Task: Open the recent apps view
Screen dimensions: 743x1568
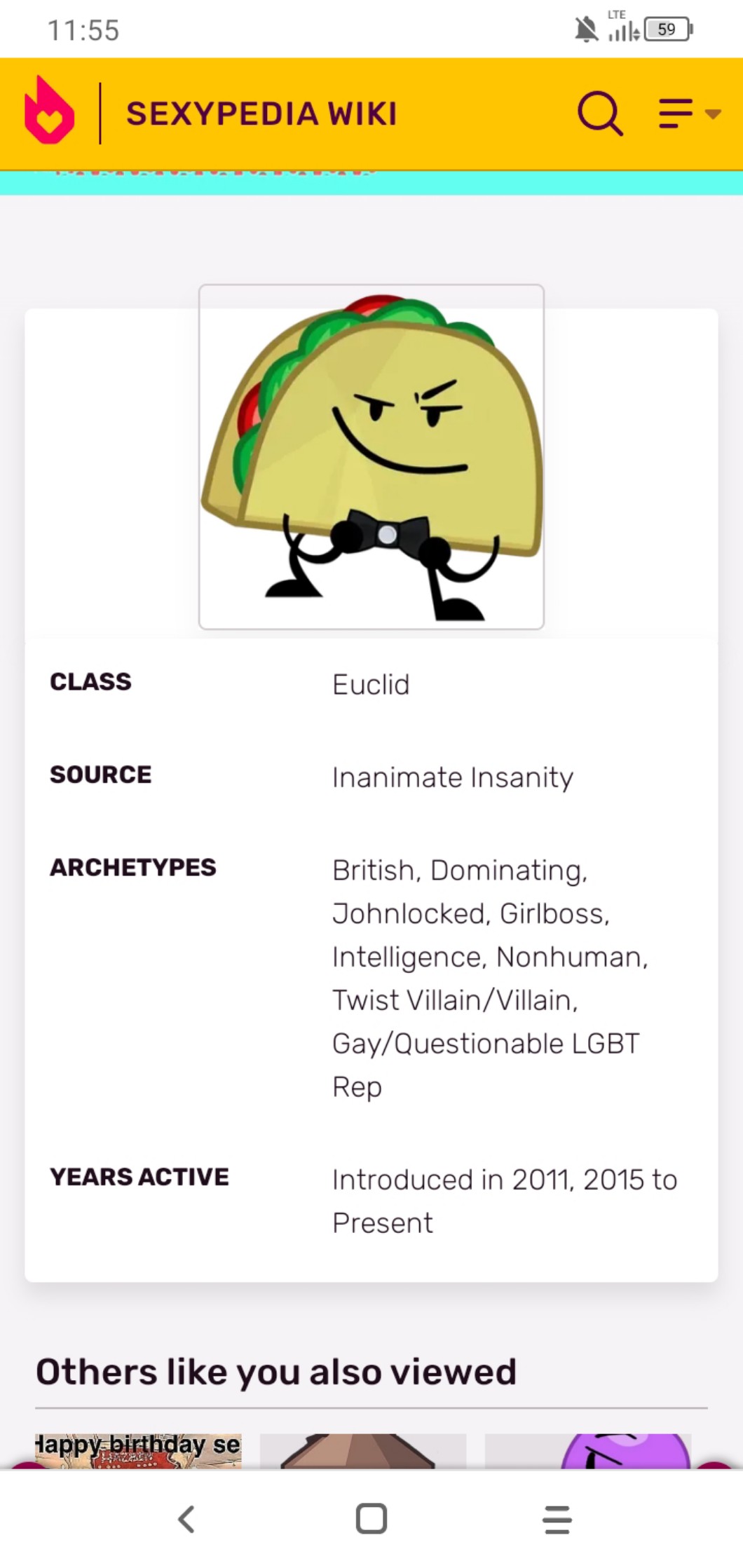Action: (557, 1519)
